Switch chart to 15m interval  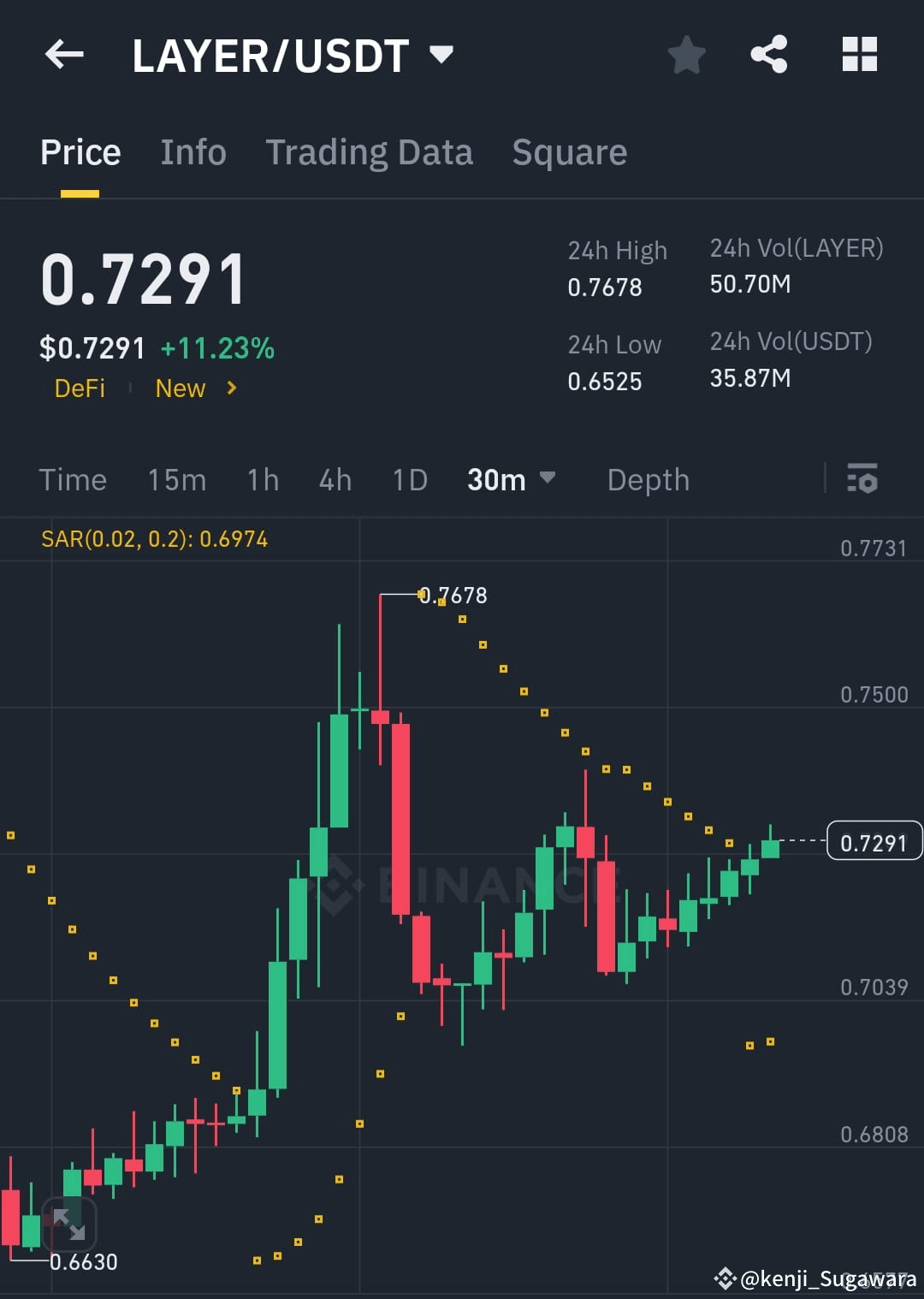[176, 480]
